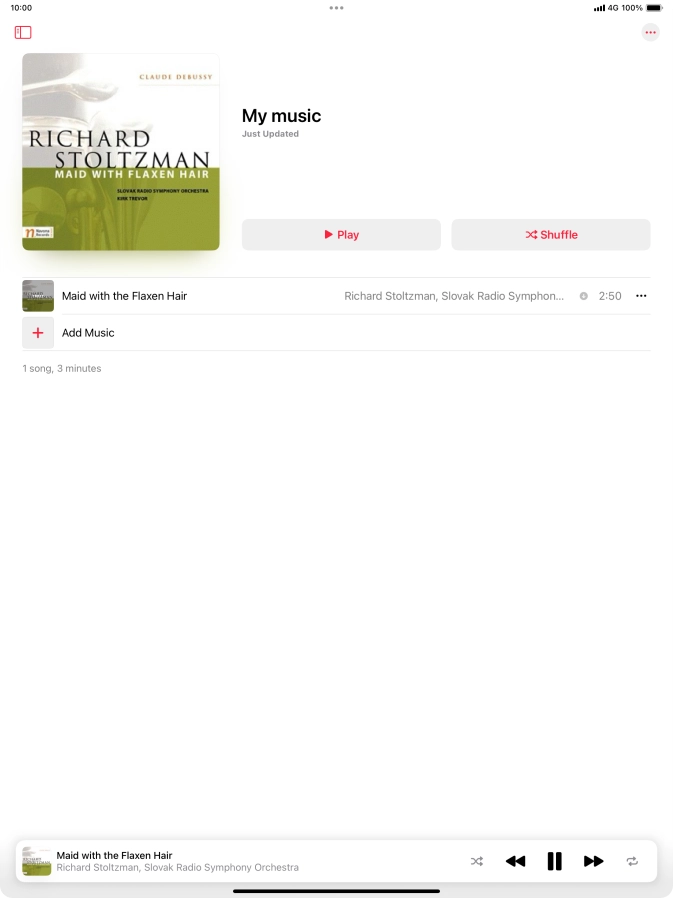673x898 pixels.
Task: Play the song Maid with the Flaxen Hair
Action: click(124, 296)
